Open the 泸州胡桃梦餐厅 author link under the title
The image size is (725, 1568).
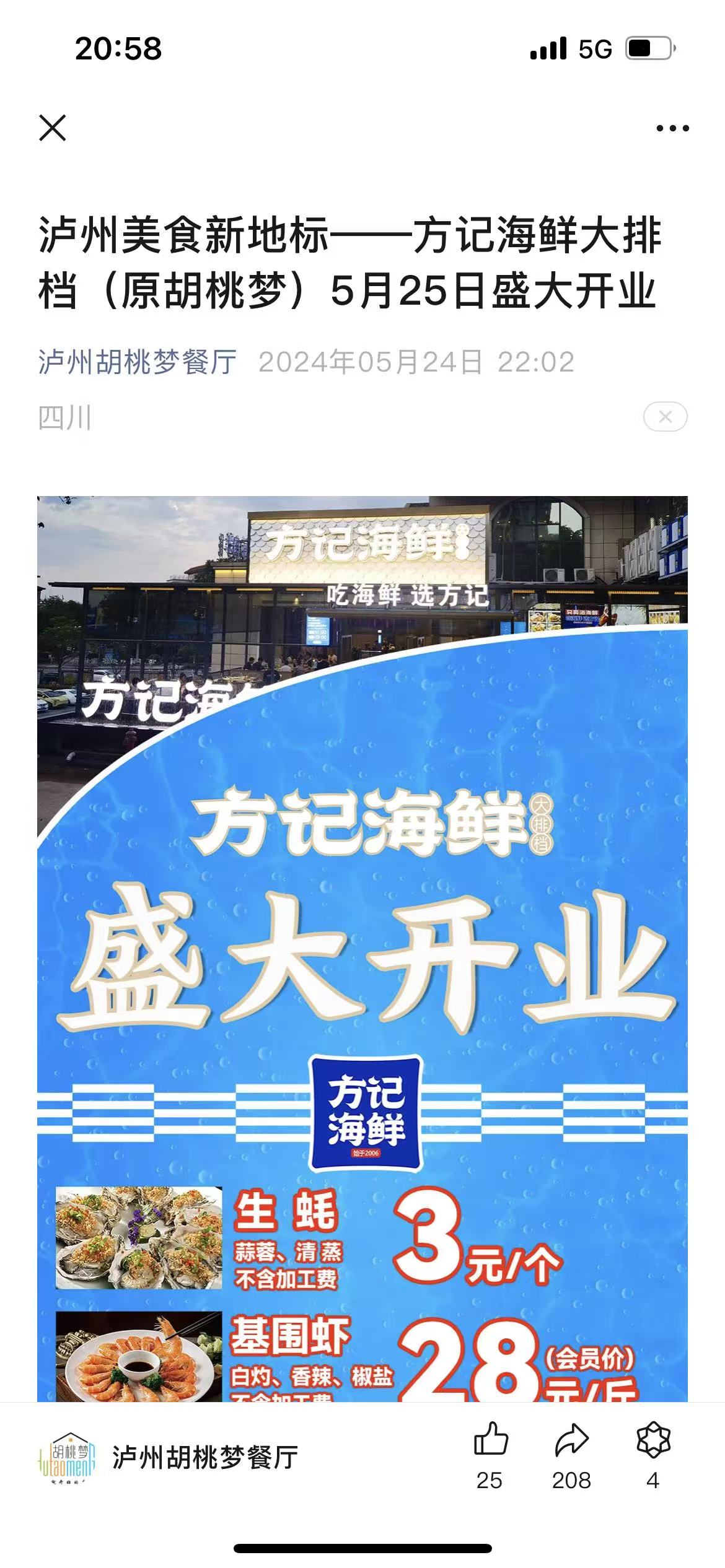138,362
